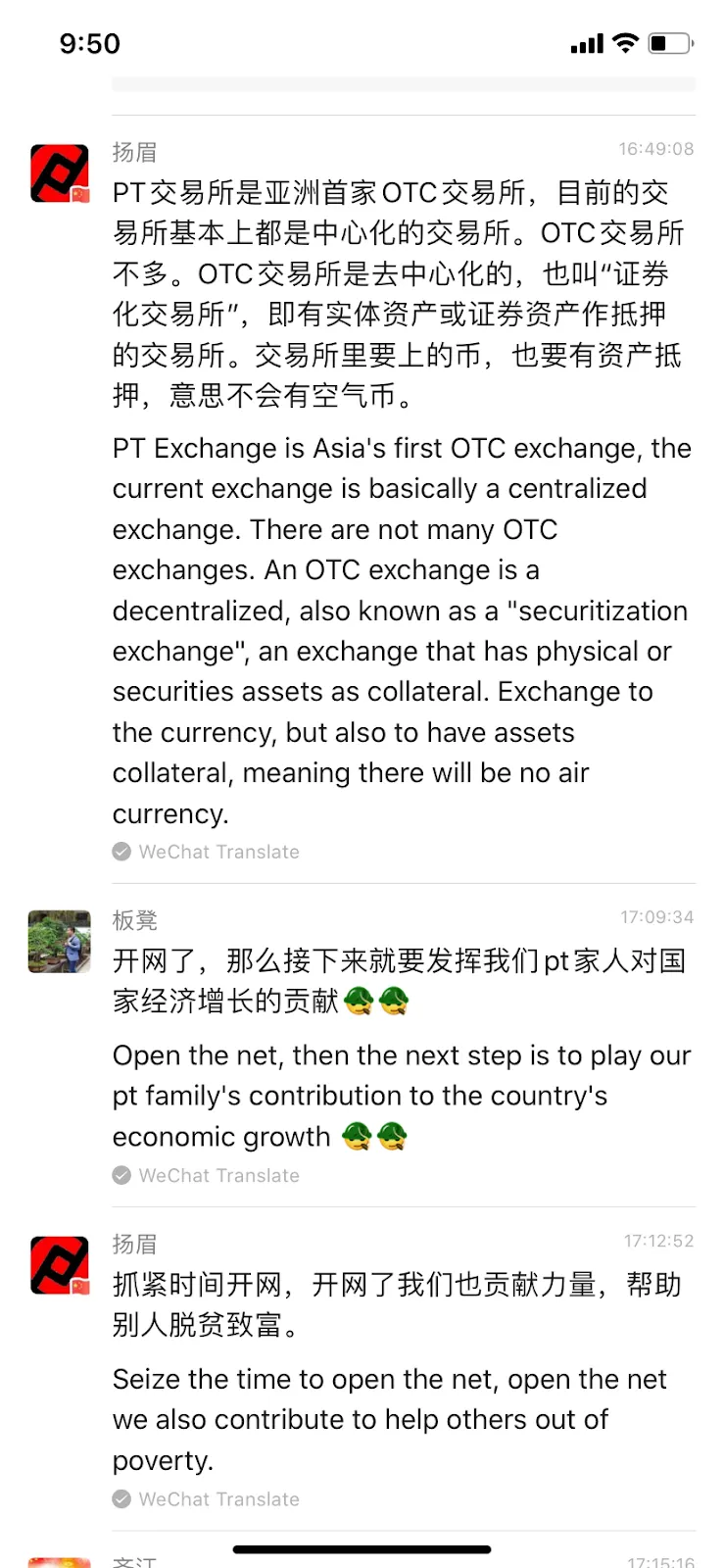This screenshot has width=724, height=1568.
Task: Tap 扬眉's avatar on the 17:12:52 message
Action: (60, 1265)
